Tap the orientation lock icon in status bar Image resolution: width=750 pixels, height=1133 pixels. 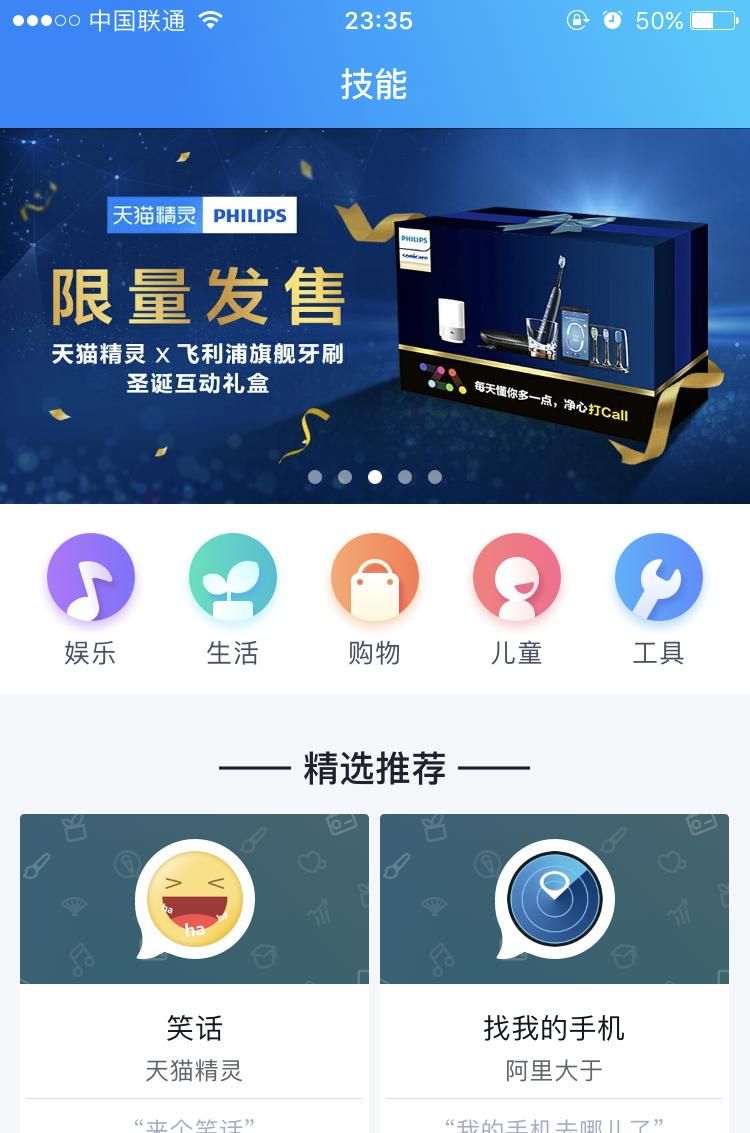click(577, 18)
